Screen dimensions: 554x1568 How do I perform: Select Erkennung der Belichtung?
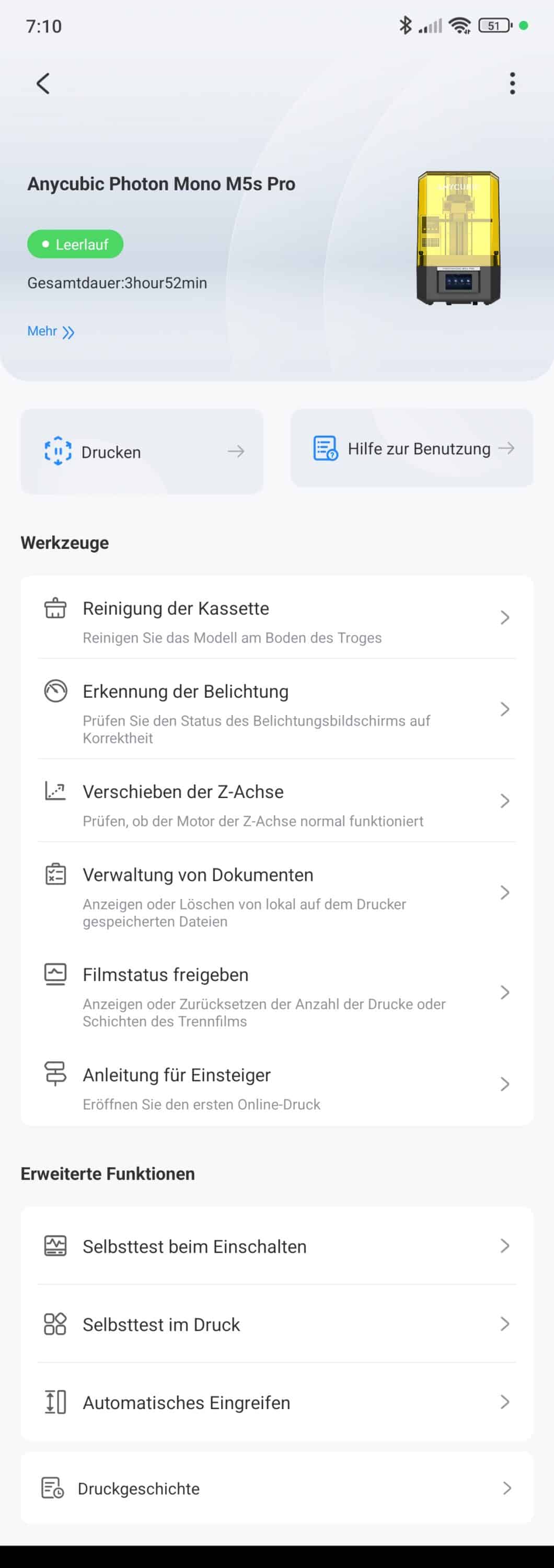coord(276,709)
